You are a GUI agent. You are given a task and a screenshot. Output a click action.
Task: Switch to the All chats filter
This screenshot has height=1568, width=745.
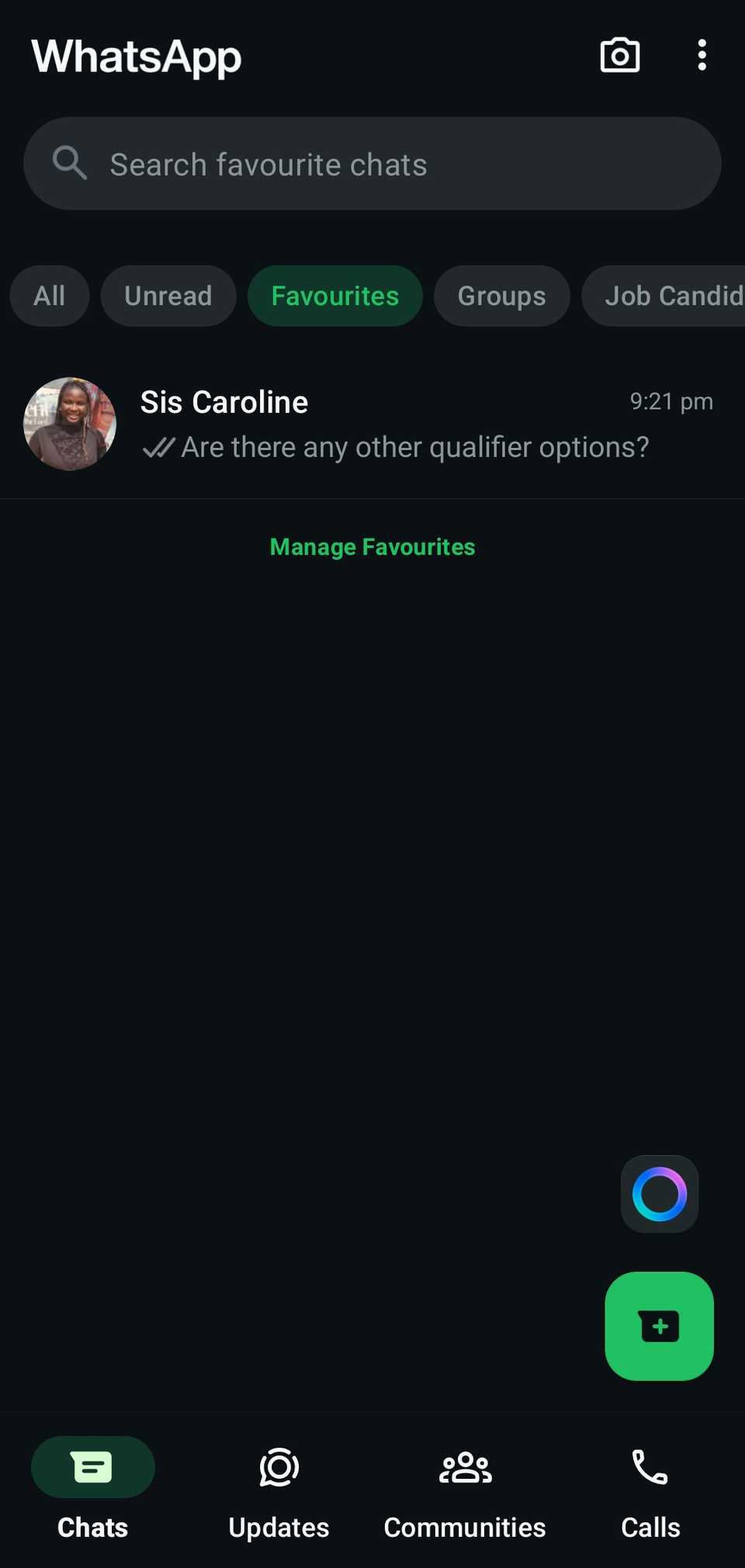pyautogui.click(x=49, y=296)
